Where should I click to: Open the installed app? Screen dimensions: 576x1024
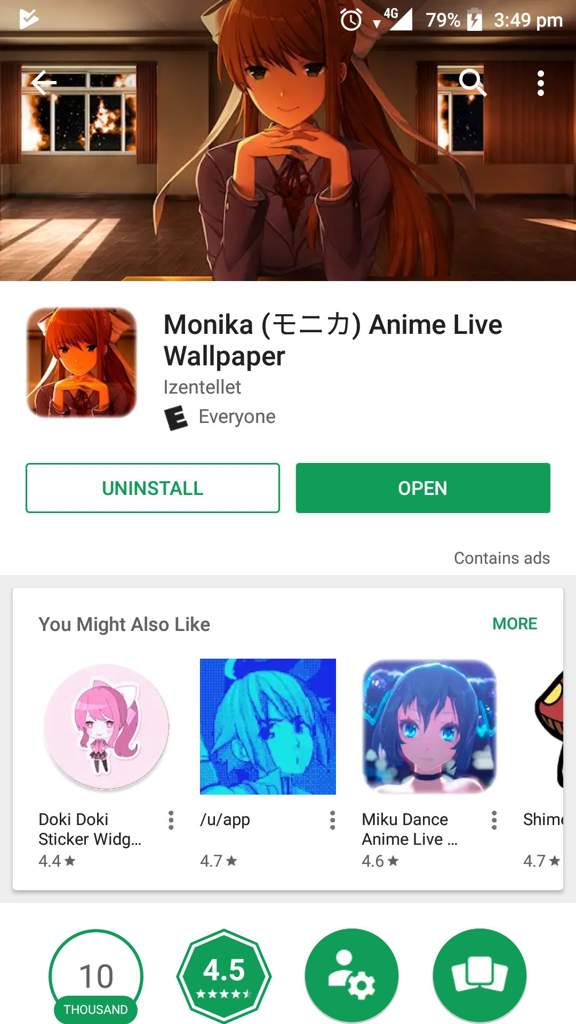(423, 488)
